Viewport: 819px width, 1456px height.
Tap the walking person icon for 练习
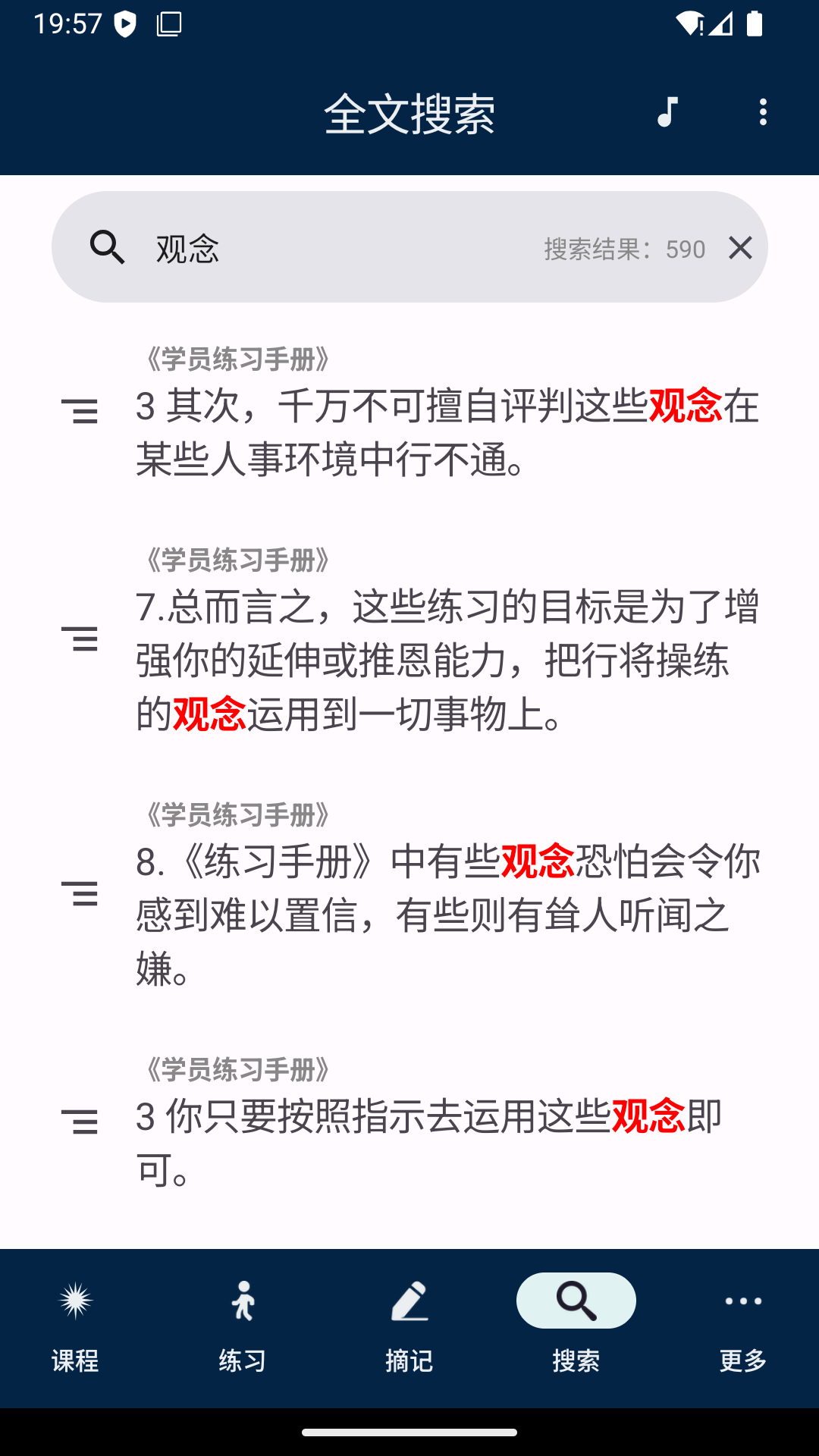click(242, 1300)
